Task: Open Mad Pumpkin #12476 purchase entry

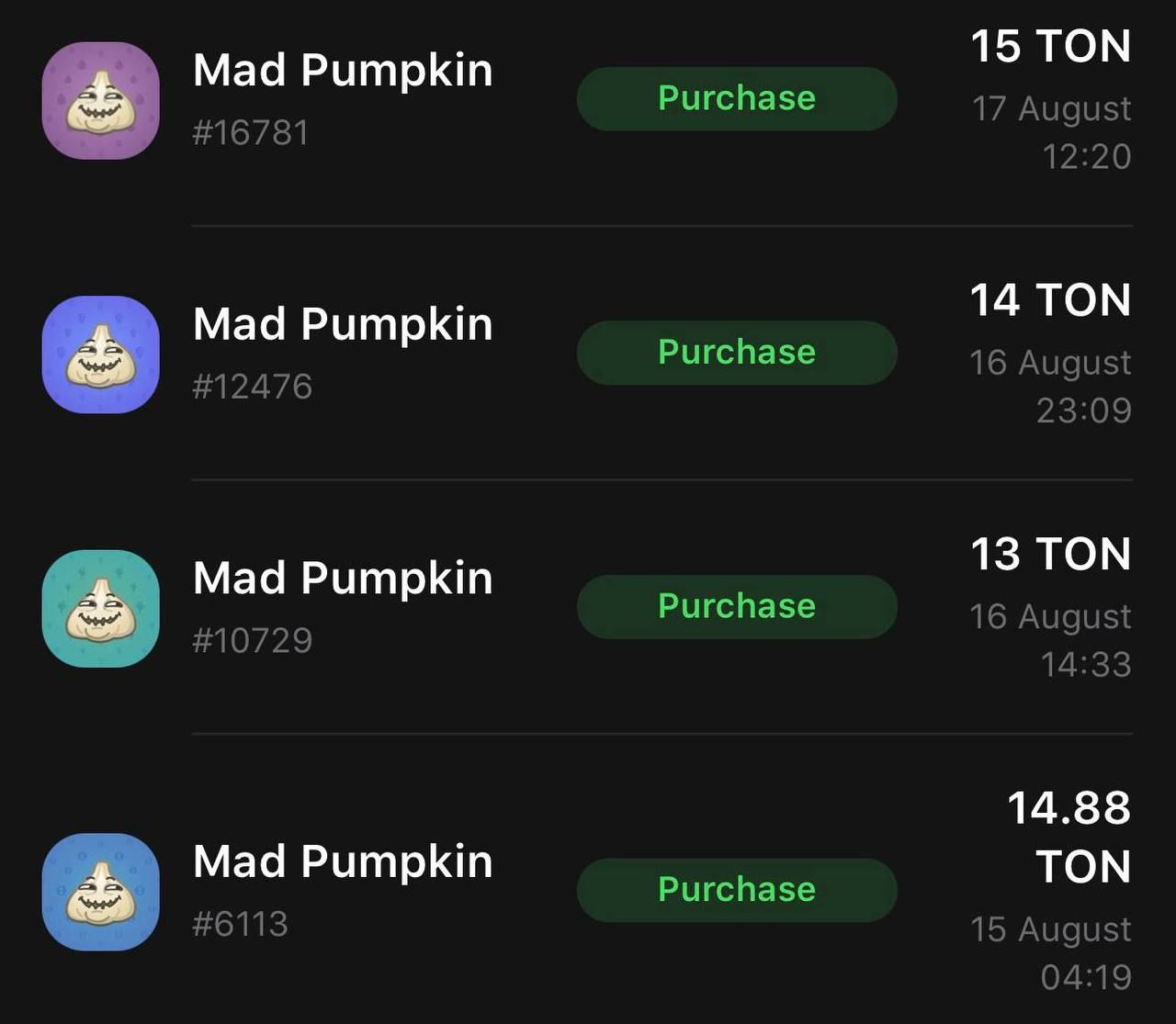Action: coord(342,353)
